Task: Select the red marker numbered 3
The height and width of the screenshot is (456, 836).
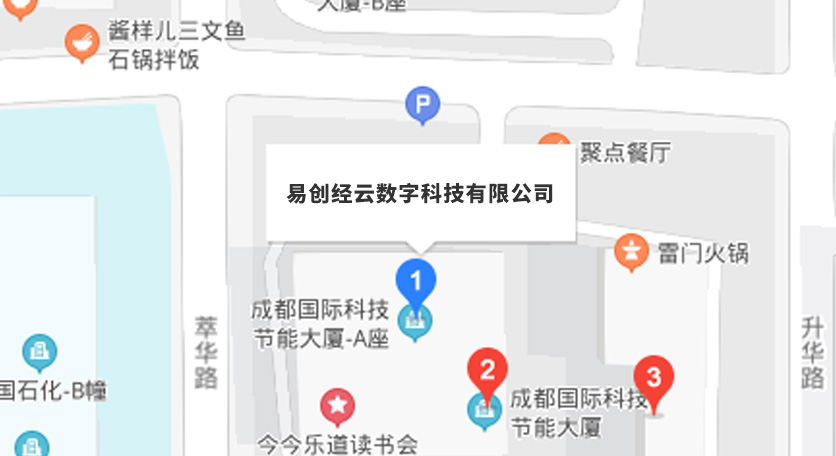Action: click(x=654, y=378)
